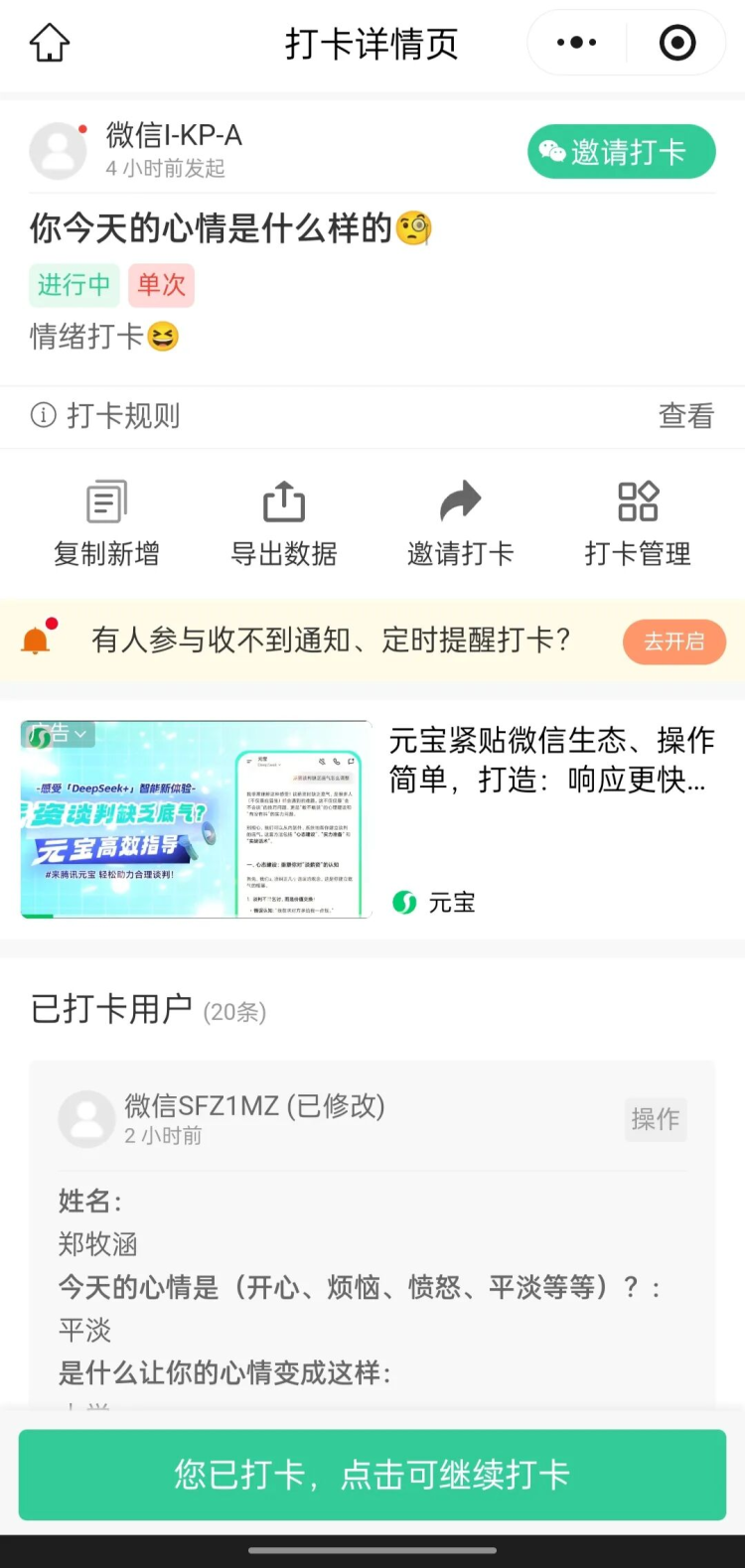Tap 您已打卡，点击可继续打卡 button

tap(372, 1474)
